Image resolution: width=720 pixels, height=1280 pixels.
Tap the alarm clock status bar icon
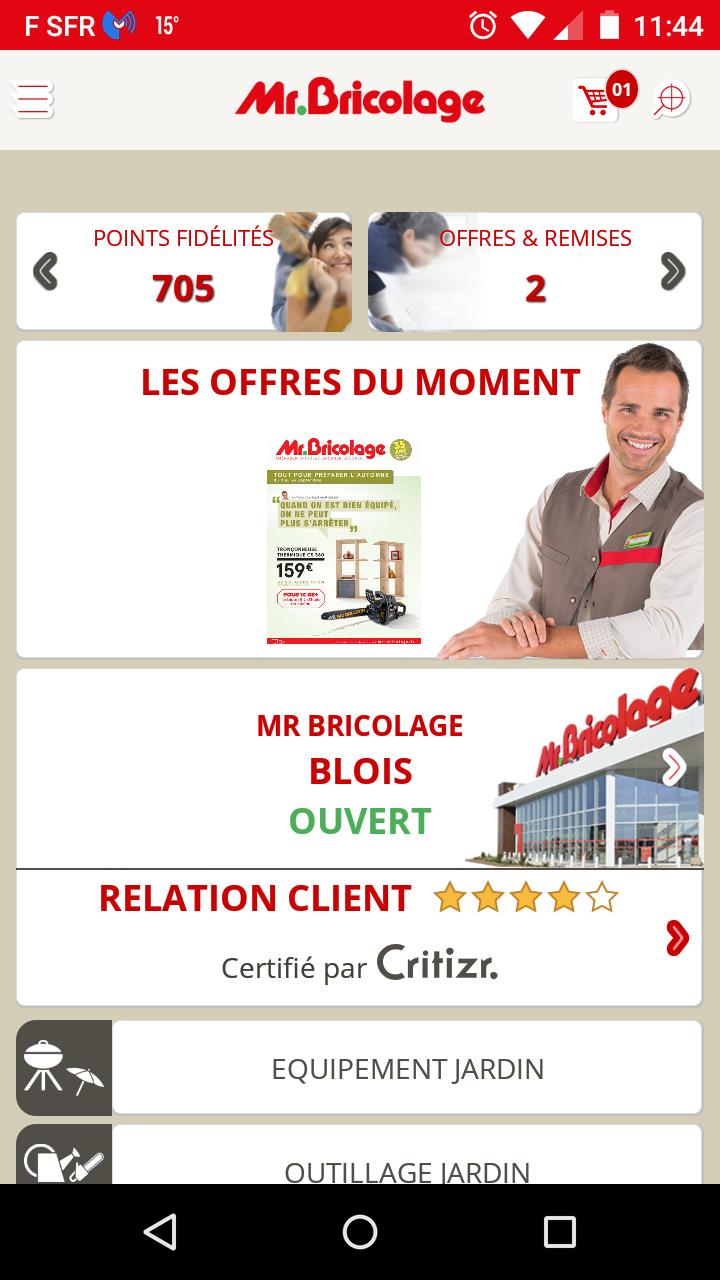pos(484,28)
